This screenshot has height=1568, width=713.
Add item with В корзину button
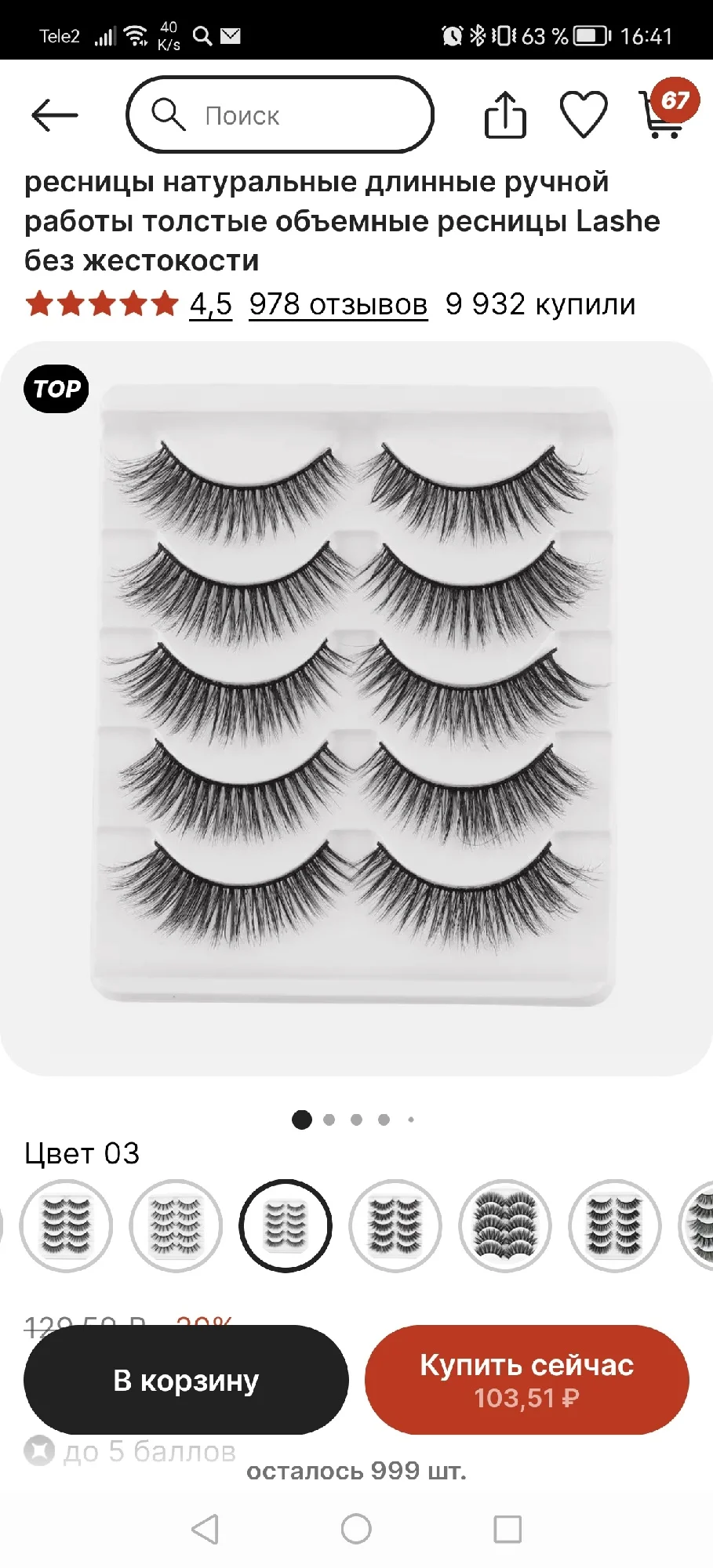click(x=186, y=1380)
